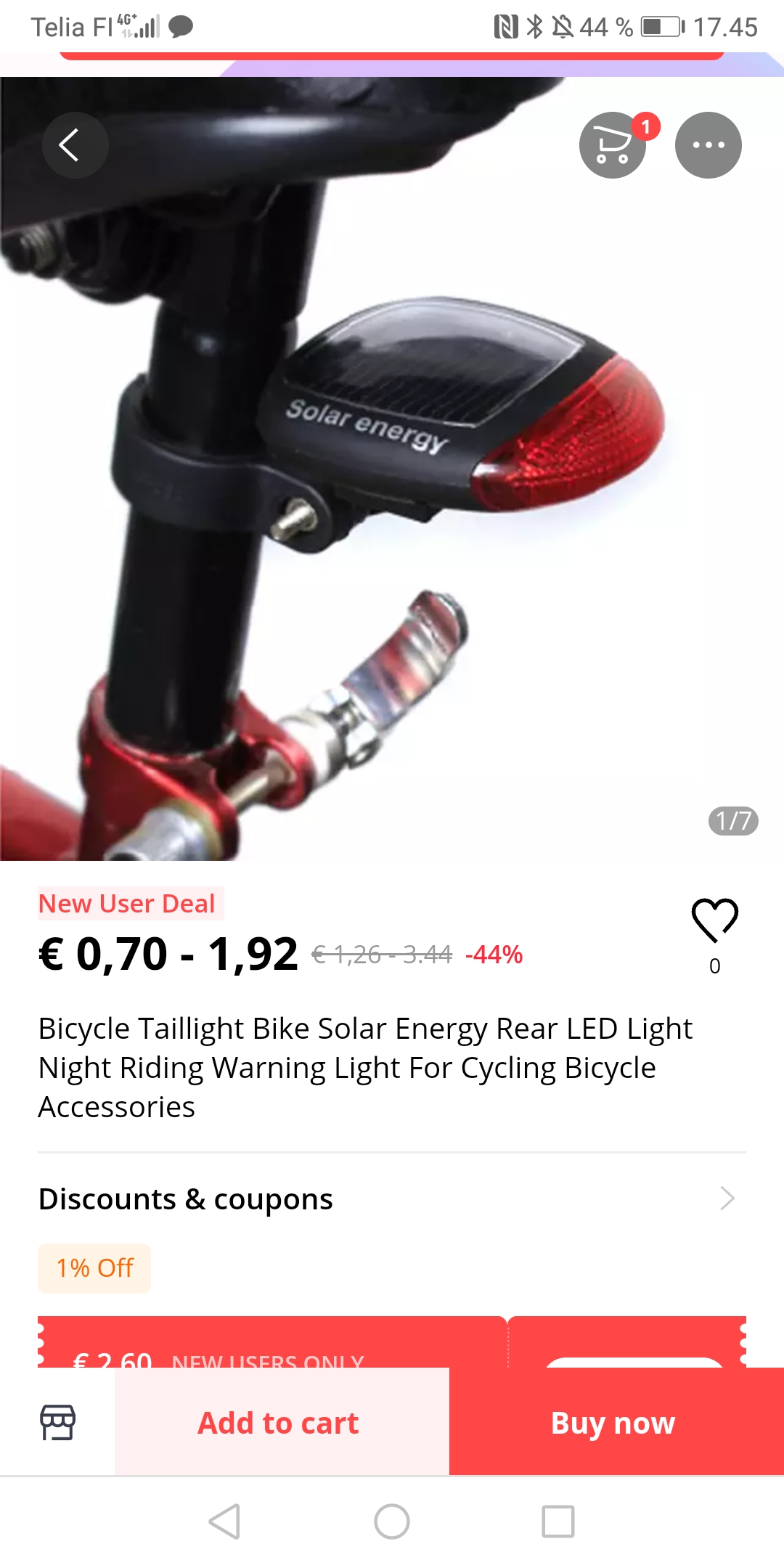Visit the seller's store icon
Image resolution: width=784 pixels, height=1568 pixels.
click(57, 1422)
